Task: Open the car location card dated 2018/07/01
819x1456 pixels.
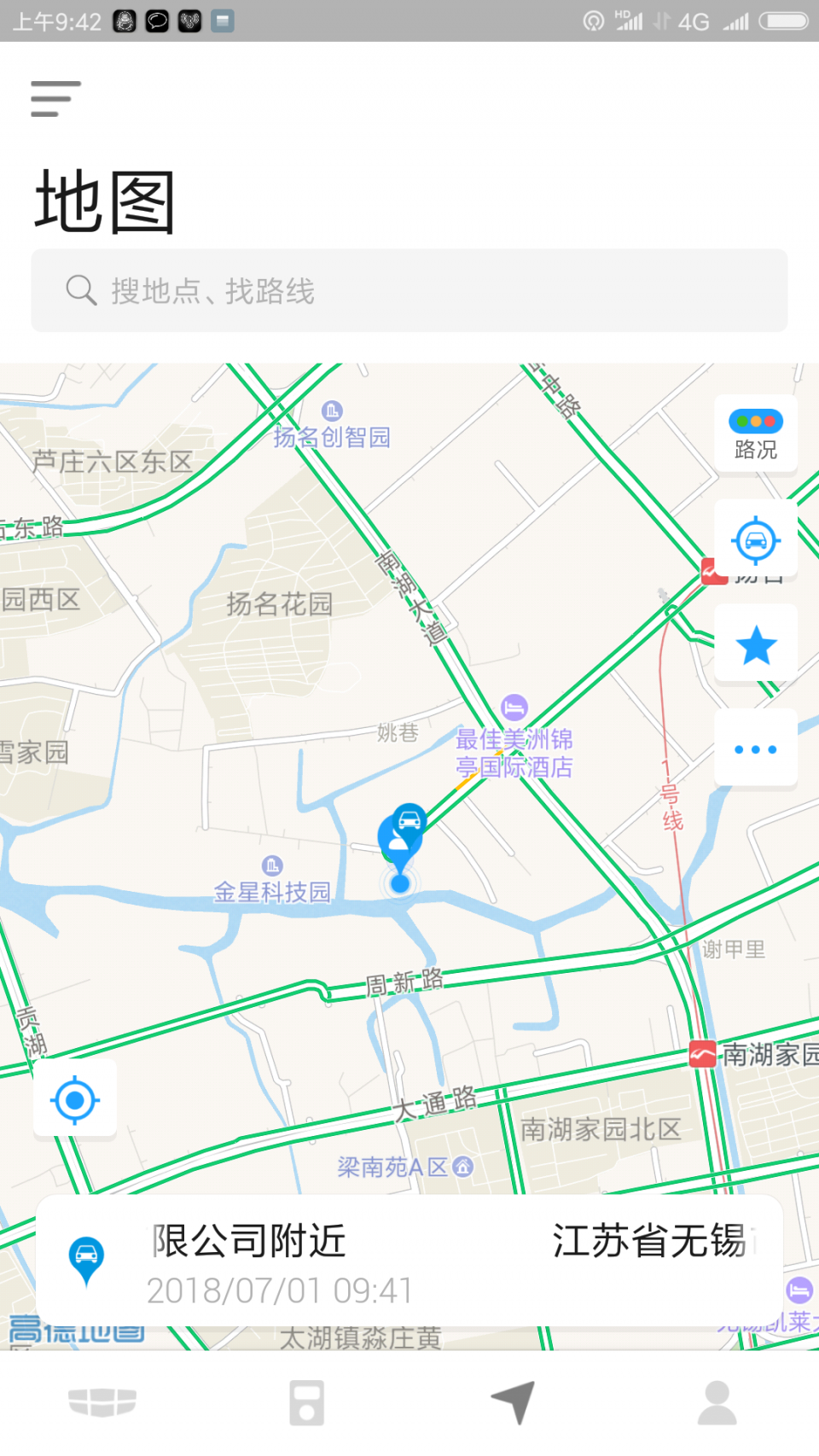Action: [x=409, y=1261]
